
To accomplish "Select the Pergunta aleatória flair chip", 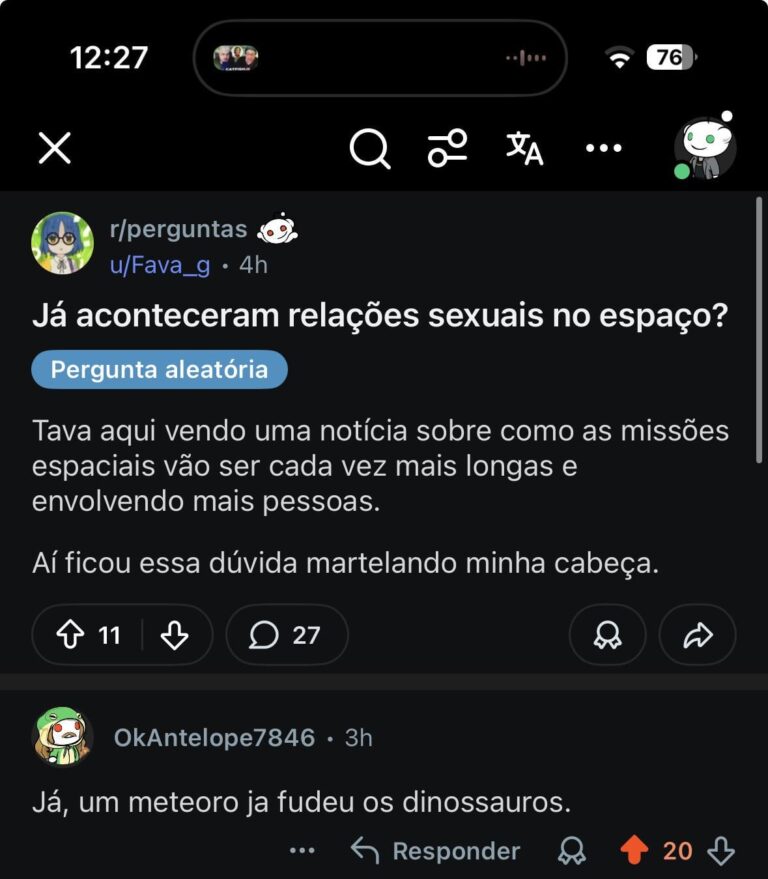I will (x=159, y=370).
